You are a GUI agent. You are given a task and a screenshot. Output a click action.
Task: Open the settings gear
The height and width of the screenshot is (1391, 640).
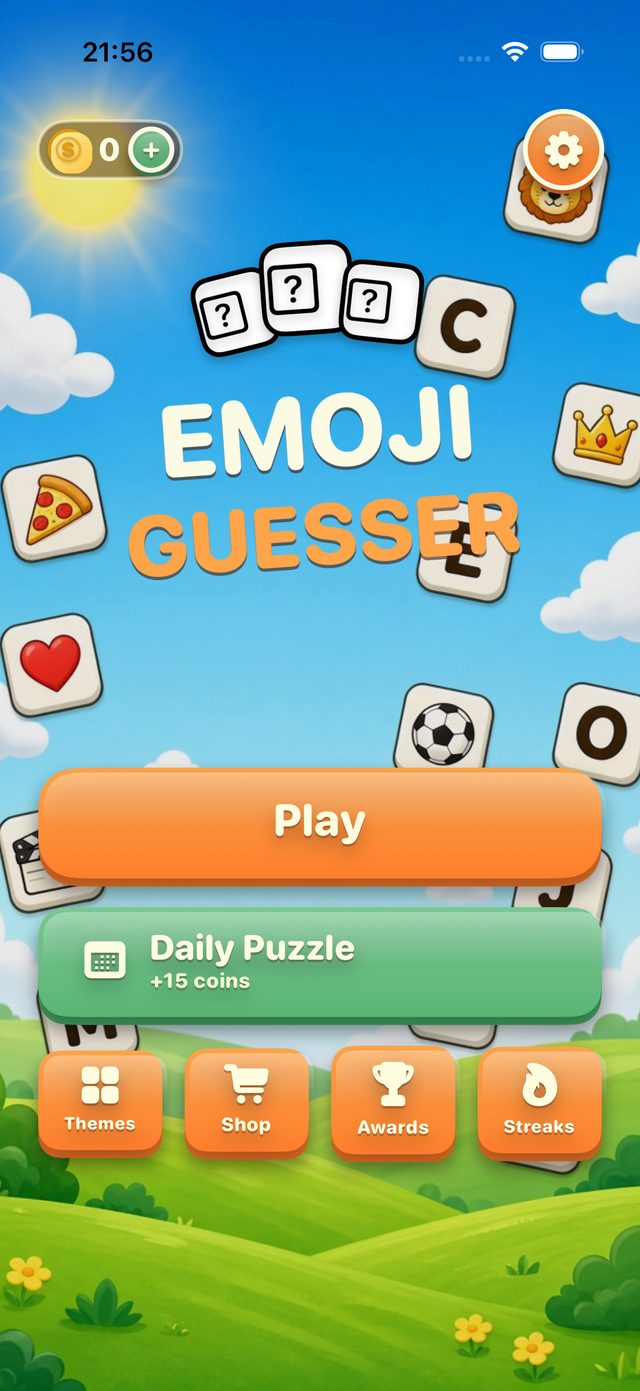563,150
